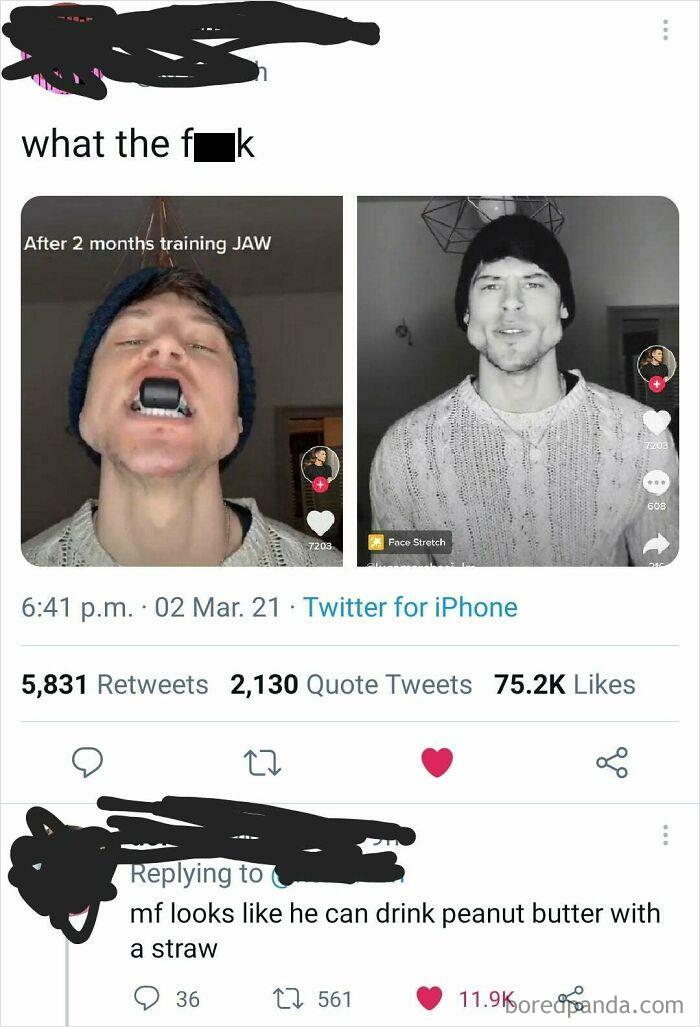700x1027 pixels.
Task: Reply to the peanut butter comment with 36 replies
Action: tap(147, 998)
